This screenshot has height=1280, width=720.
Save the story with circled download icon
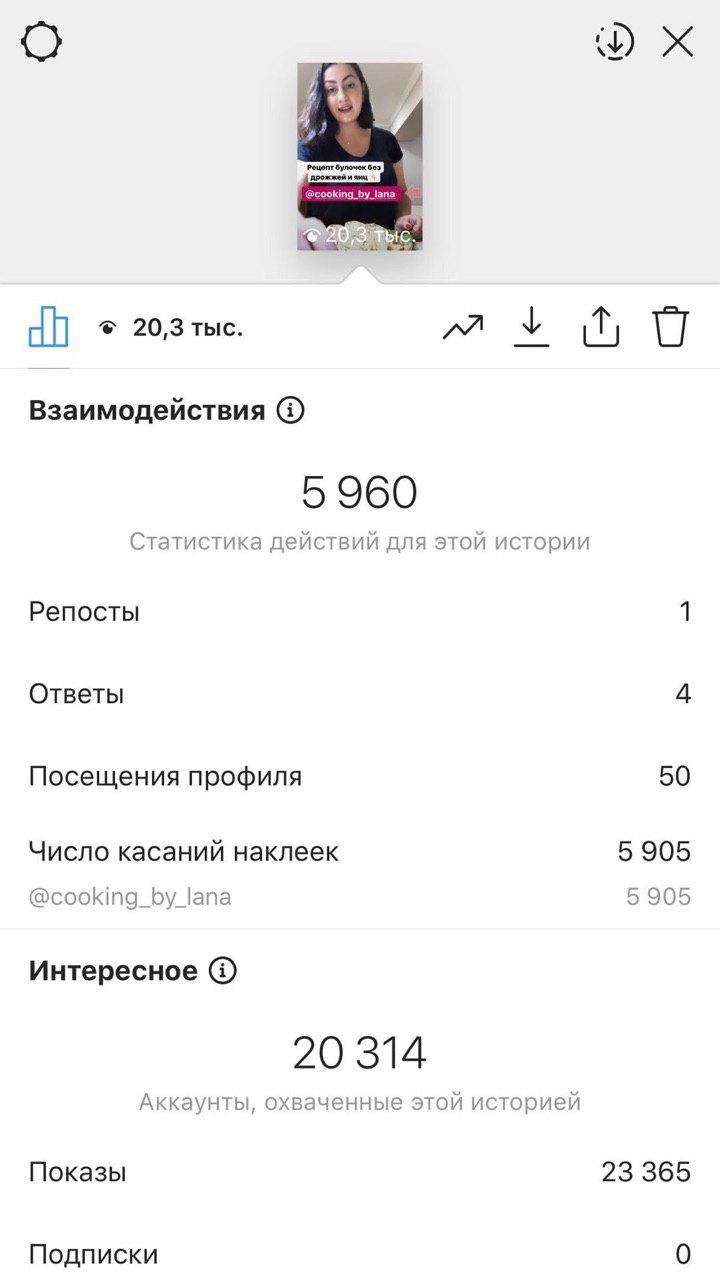click(x=614, y=42)
